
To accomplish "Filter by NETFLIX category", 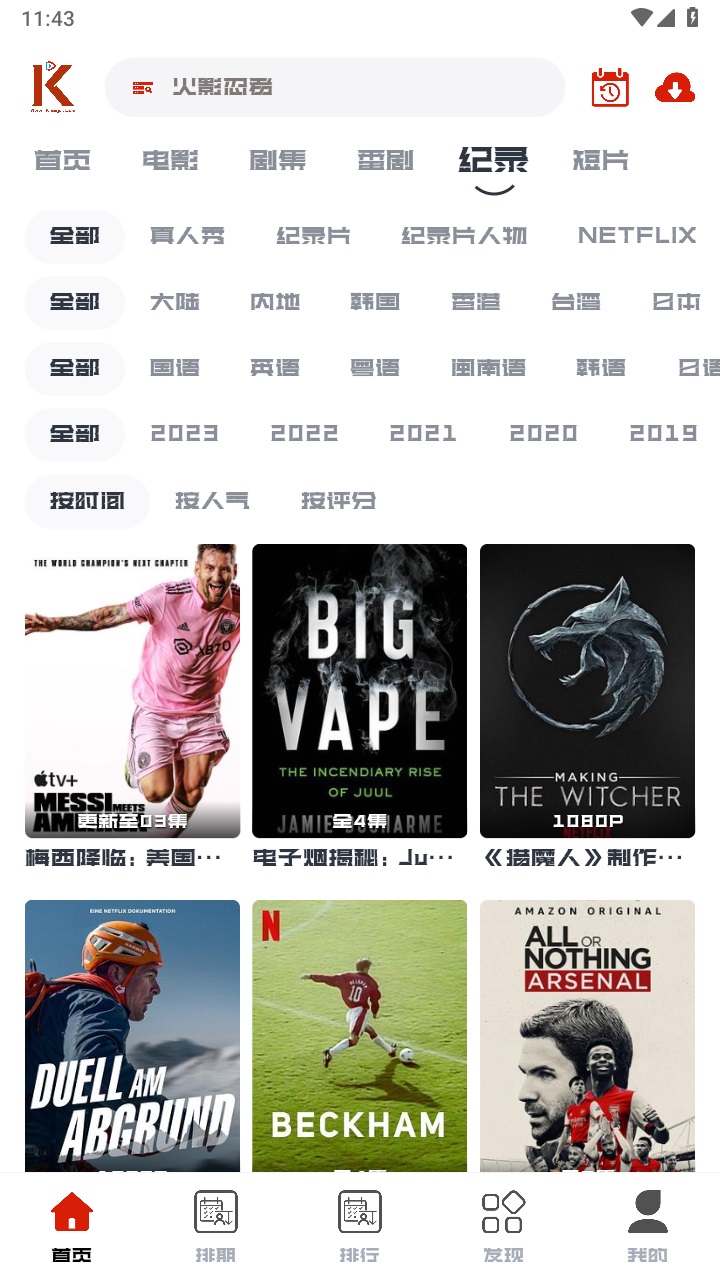I will click(637, 235).
